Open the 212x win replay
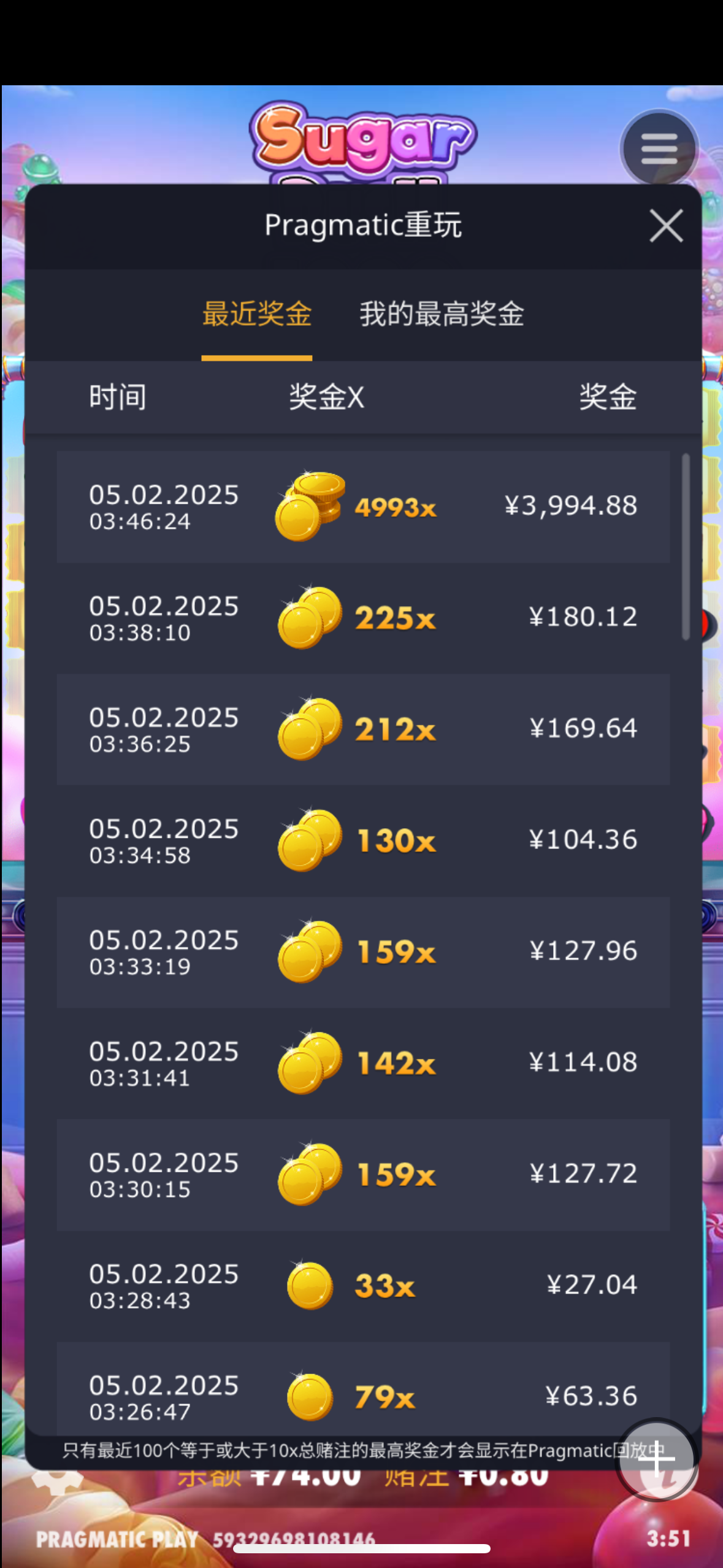Image resolution: width=723 pixels, height=1568 pixels. click(363, 729)
